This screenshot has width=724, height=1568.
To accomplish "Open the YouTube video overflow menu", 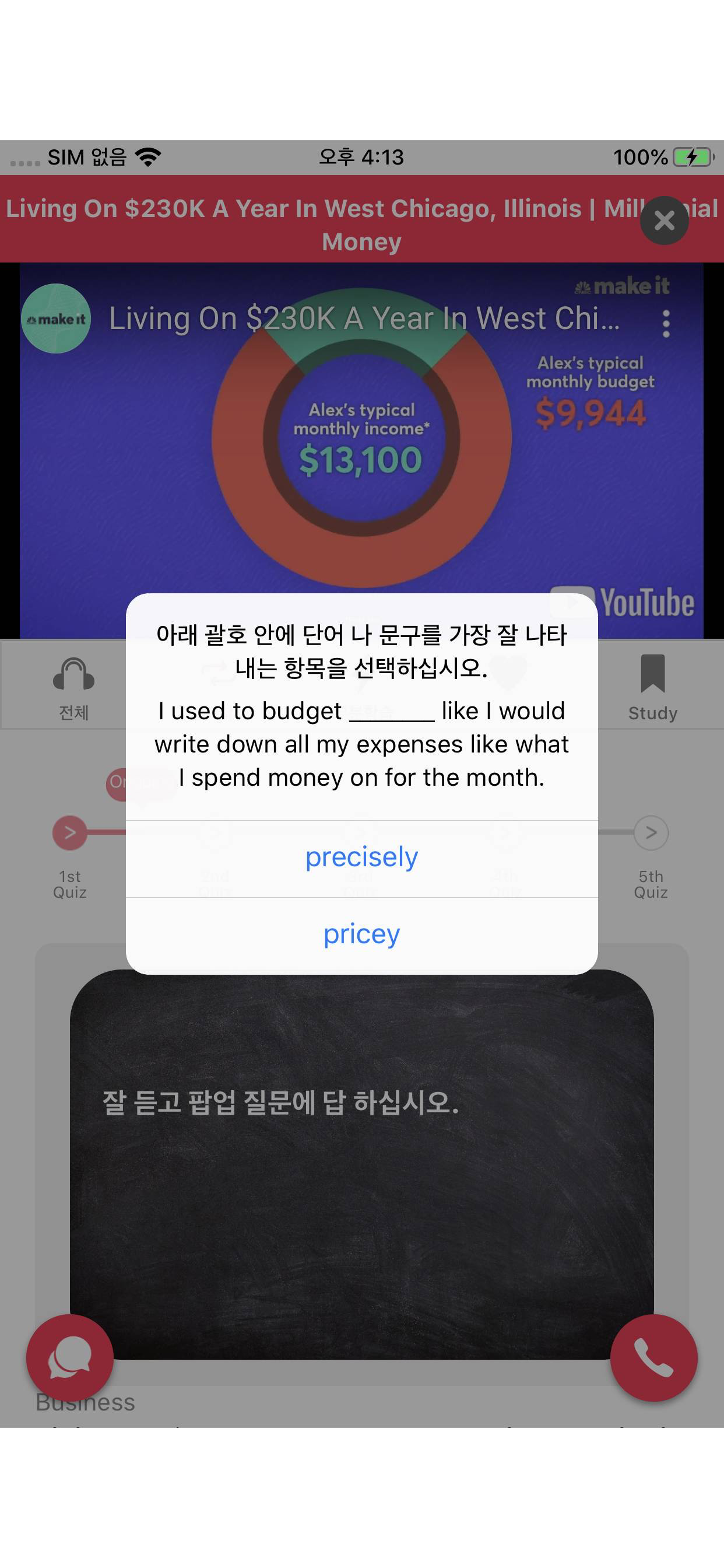I will 666,323.
